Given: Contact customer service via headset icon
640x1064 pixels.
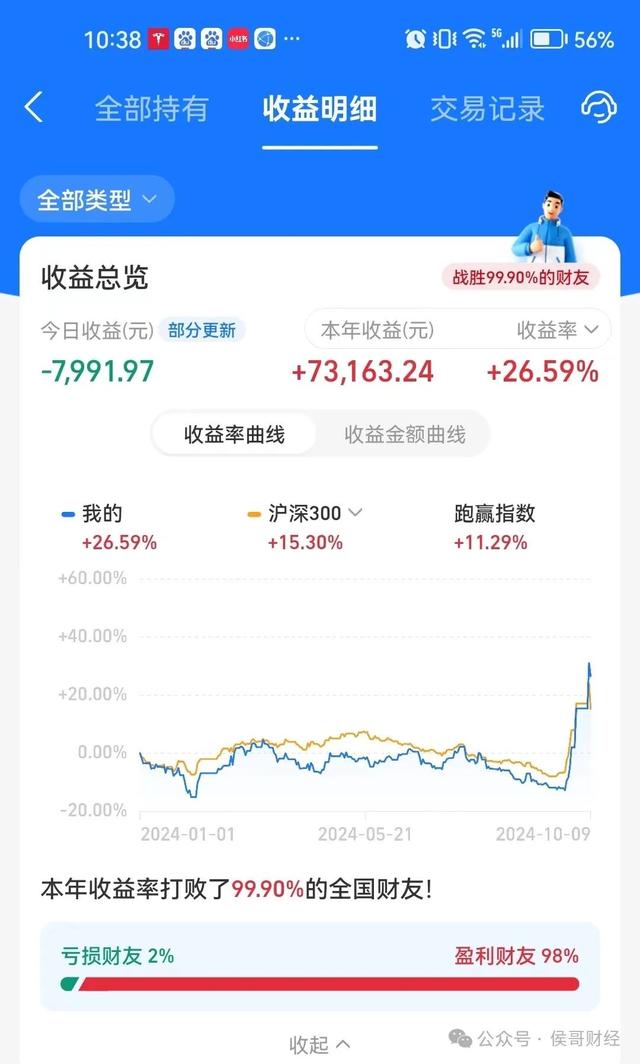Looking at the screenshot, I should click(x=599, y=108).
